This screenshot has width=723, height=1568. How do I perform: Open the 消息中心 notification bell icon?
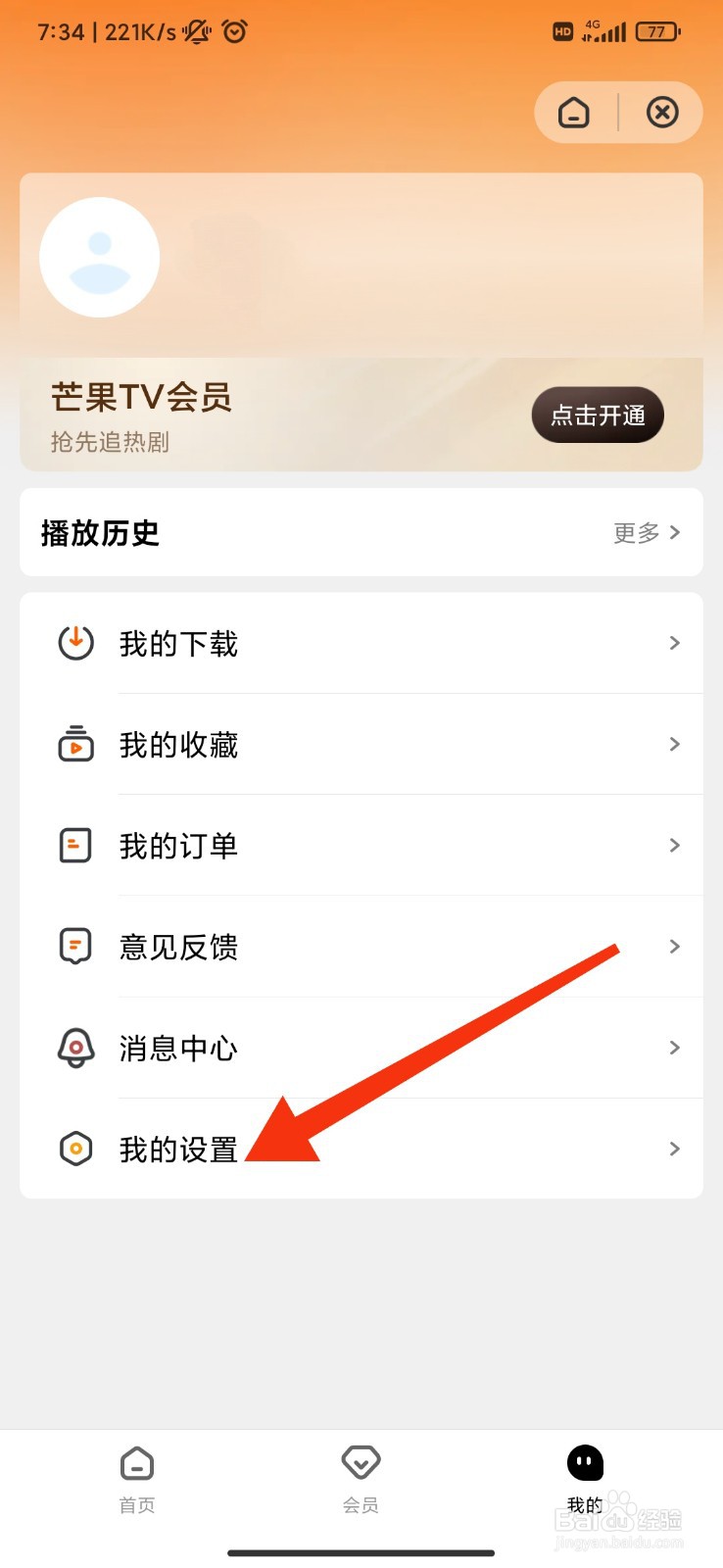click(x=75, y=1048)
